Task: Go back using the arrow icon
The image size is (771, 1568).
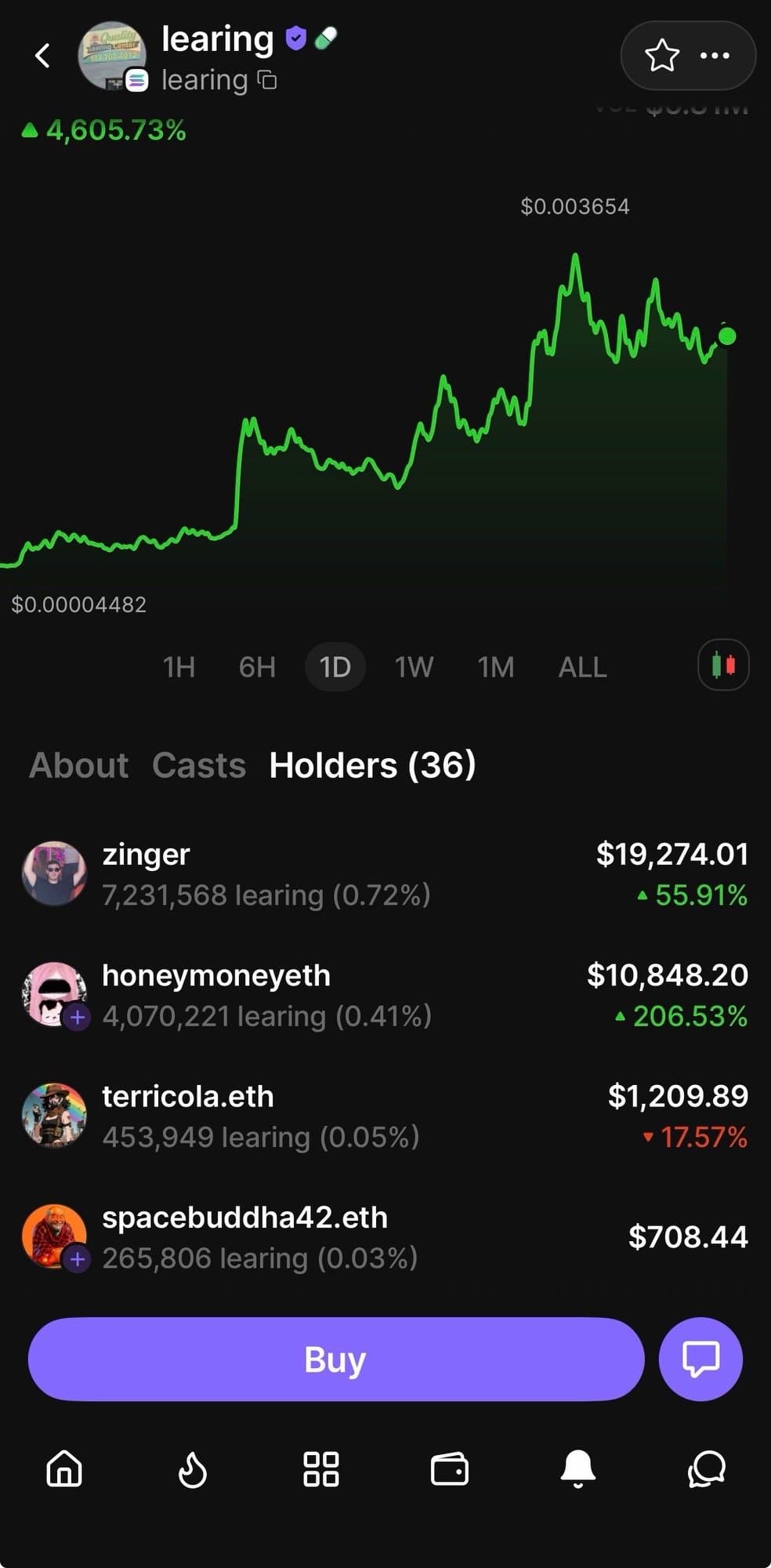Action: tap(43, 56)
